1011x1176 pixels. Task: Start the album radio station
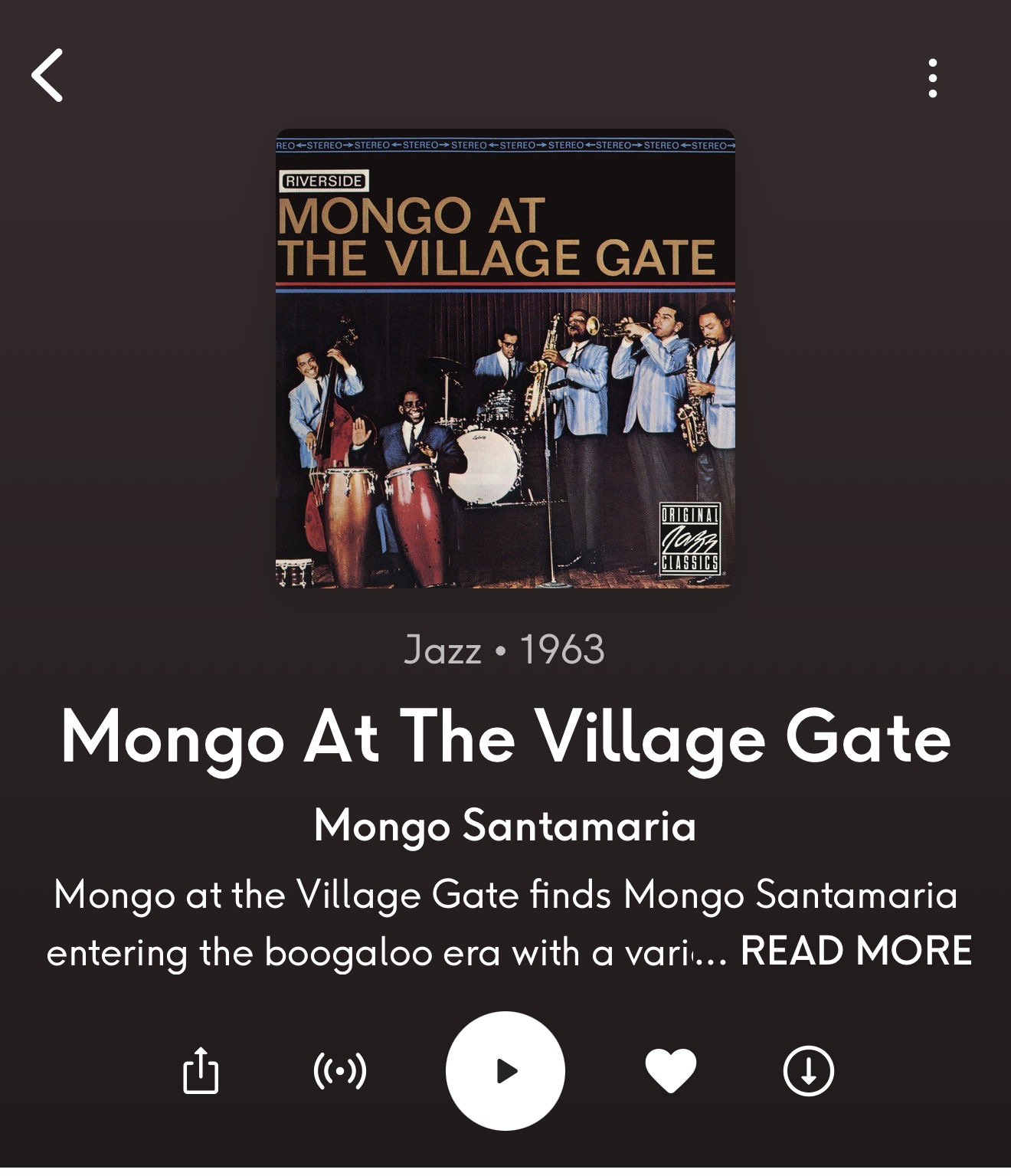pyautogui.click(x=340, y=1070)
